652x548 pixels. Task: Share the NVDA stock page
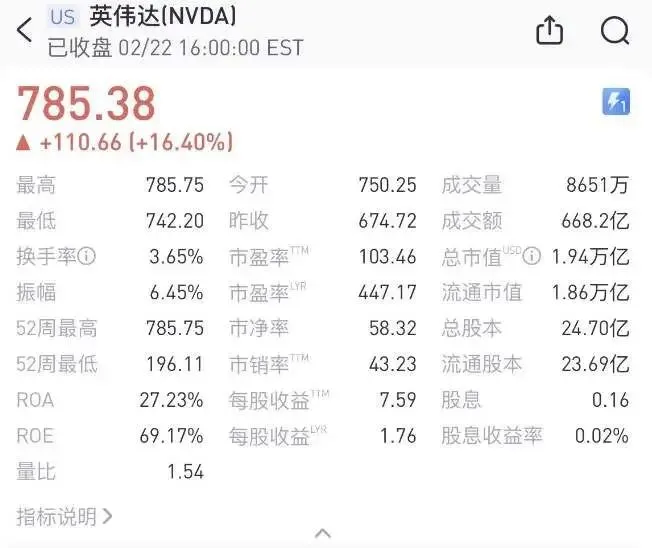pyautogui.click(x=550, y=31)
